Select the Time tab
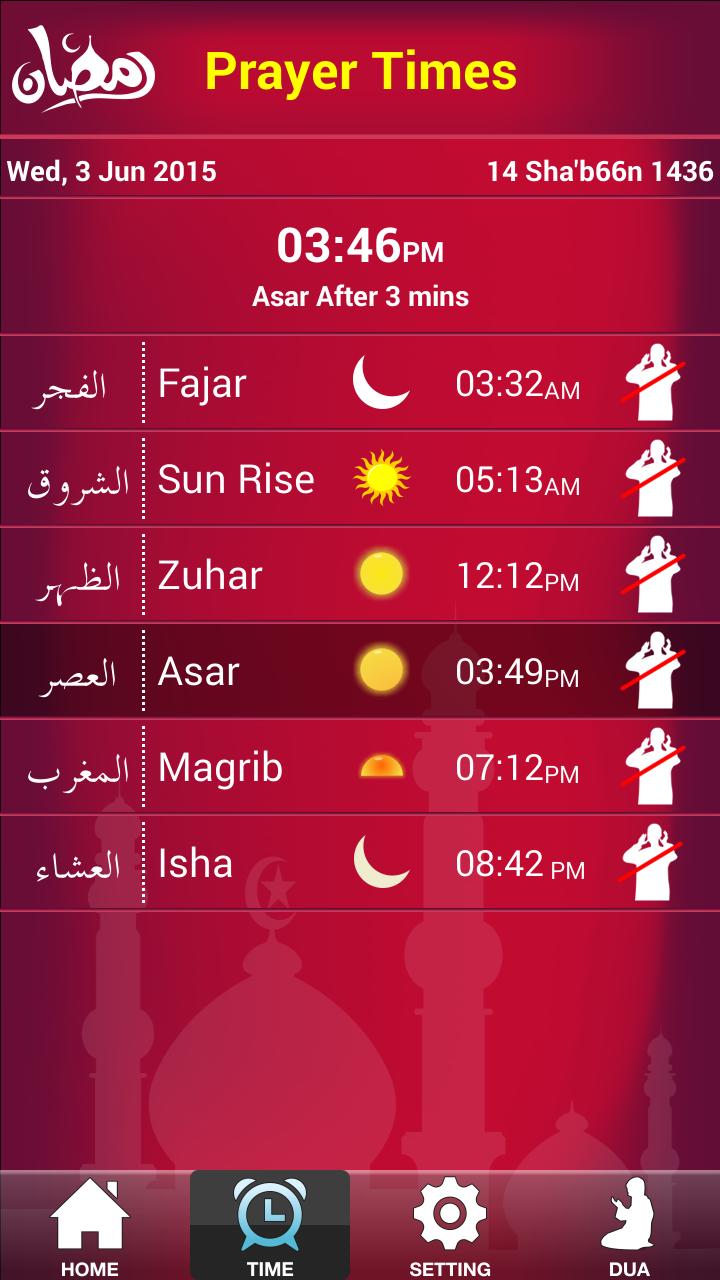 click(270, 1226)
